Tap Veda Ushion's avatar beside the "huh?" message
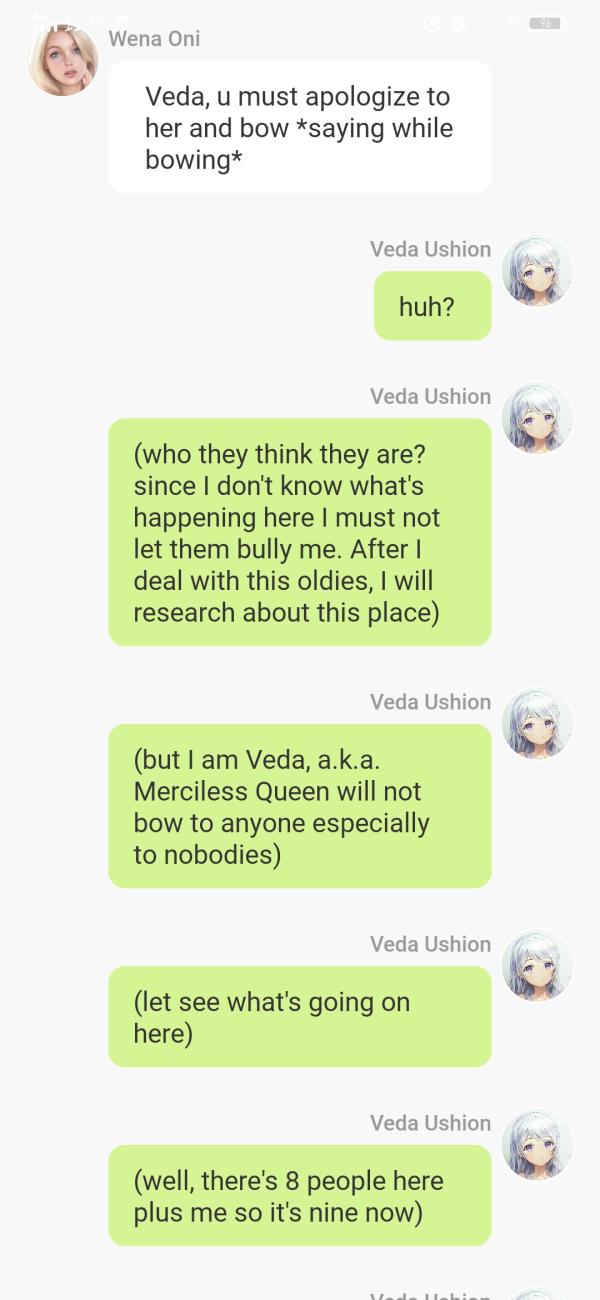Image resolution: width=600 pixels, height=1300 pixels. (537, 271)
